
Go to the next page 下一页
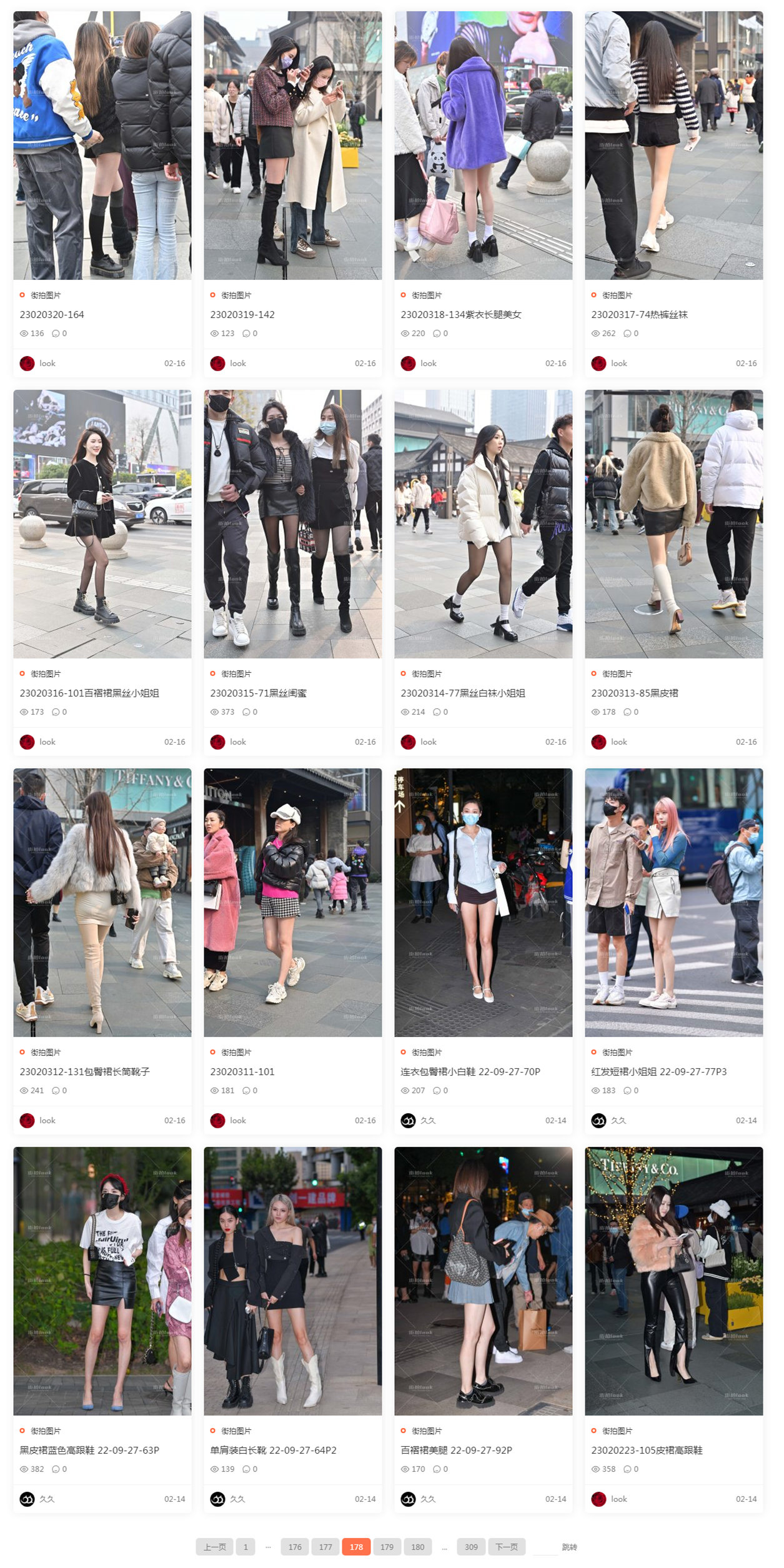507,1547
